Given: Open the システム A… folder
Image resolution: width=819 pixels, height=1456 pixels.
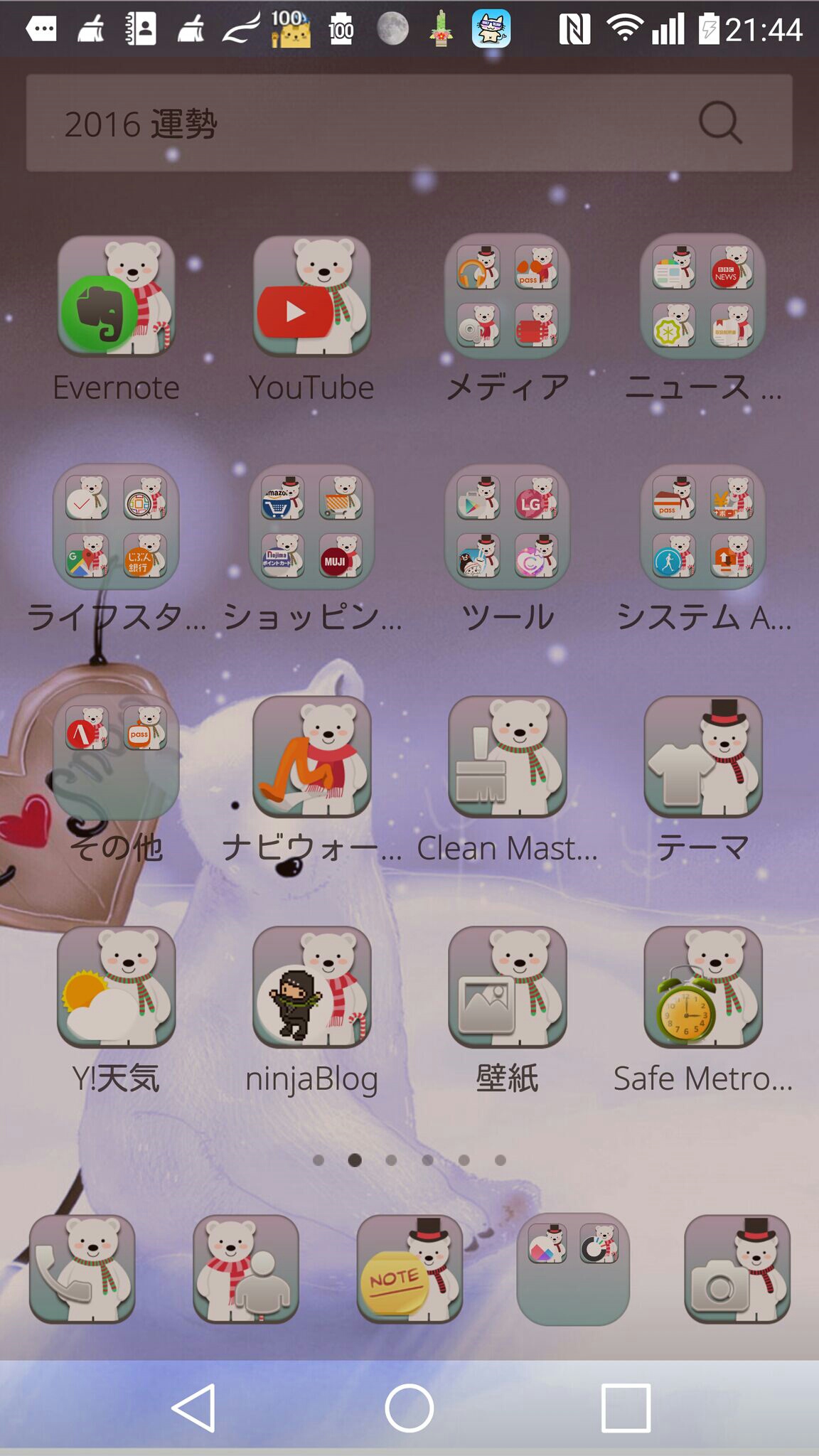Looking at the screenshot, I should coord(702,527).
